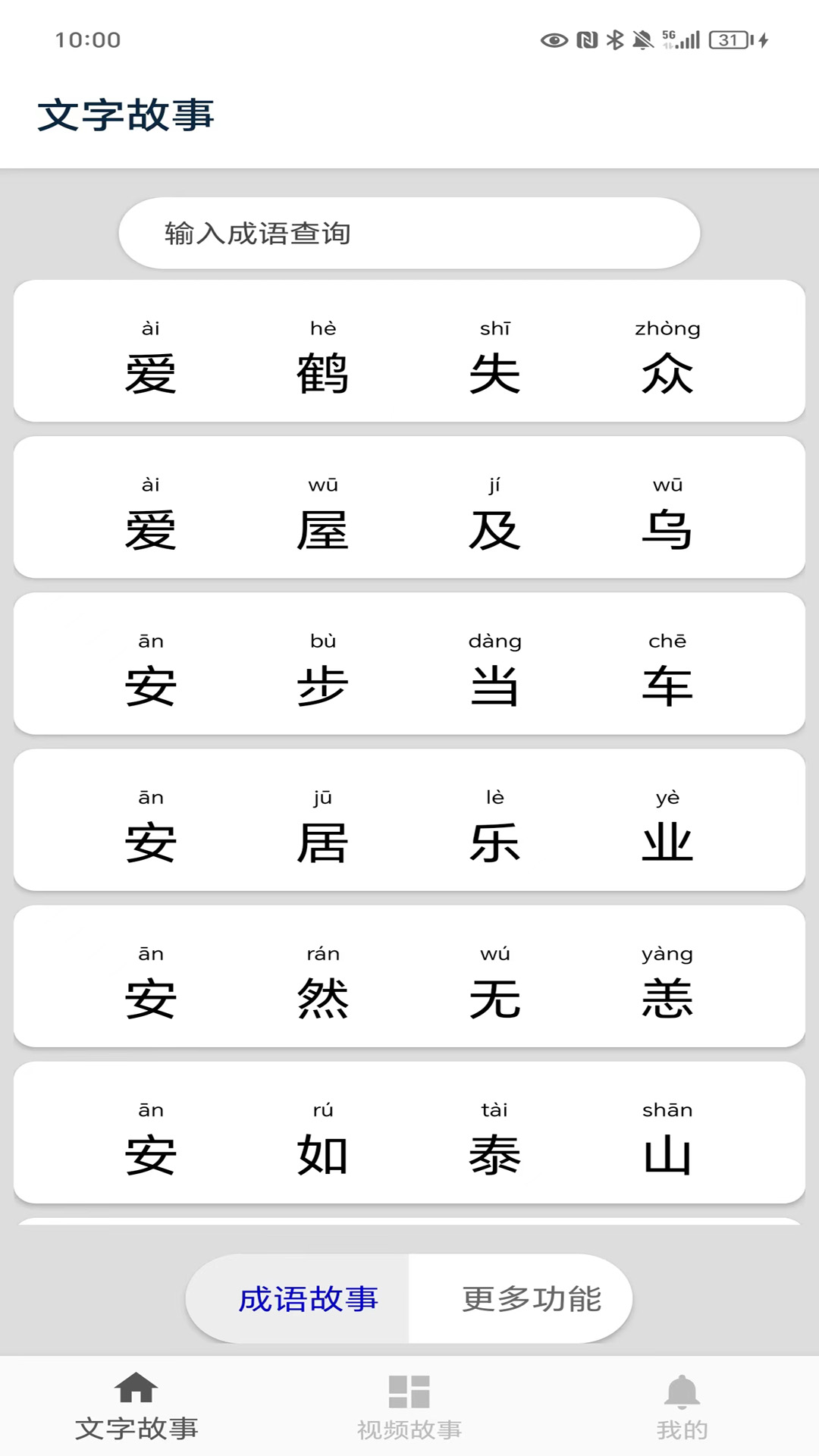
Task: Click the 文字故事 page title
Action: (129, 114)
